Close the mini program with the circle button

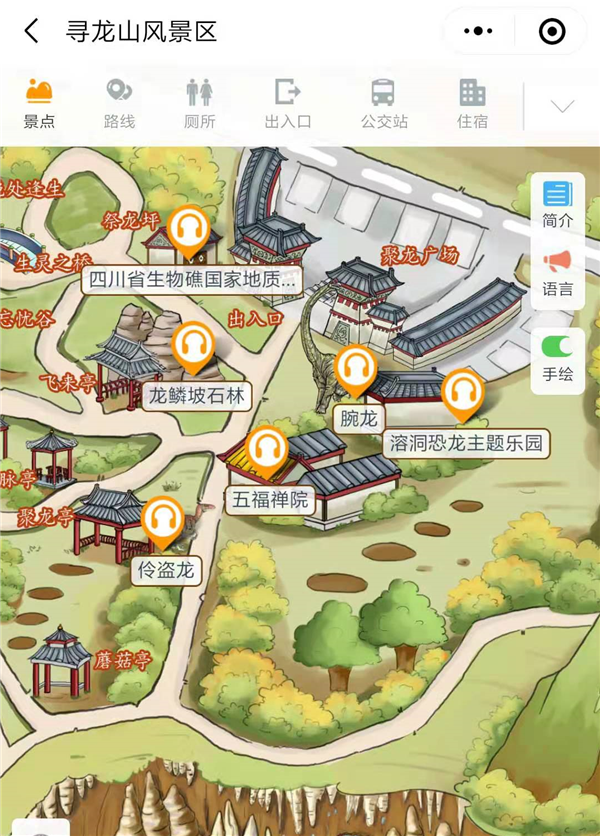552,32
